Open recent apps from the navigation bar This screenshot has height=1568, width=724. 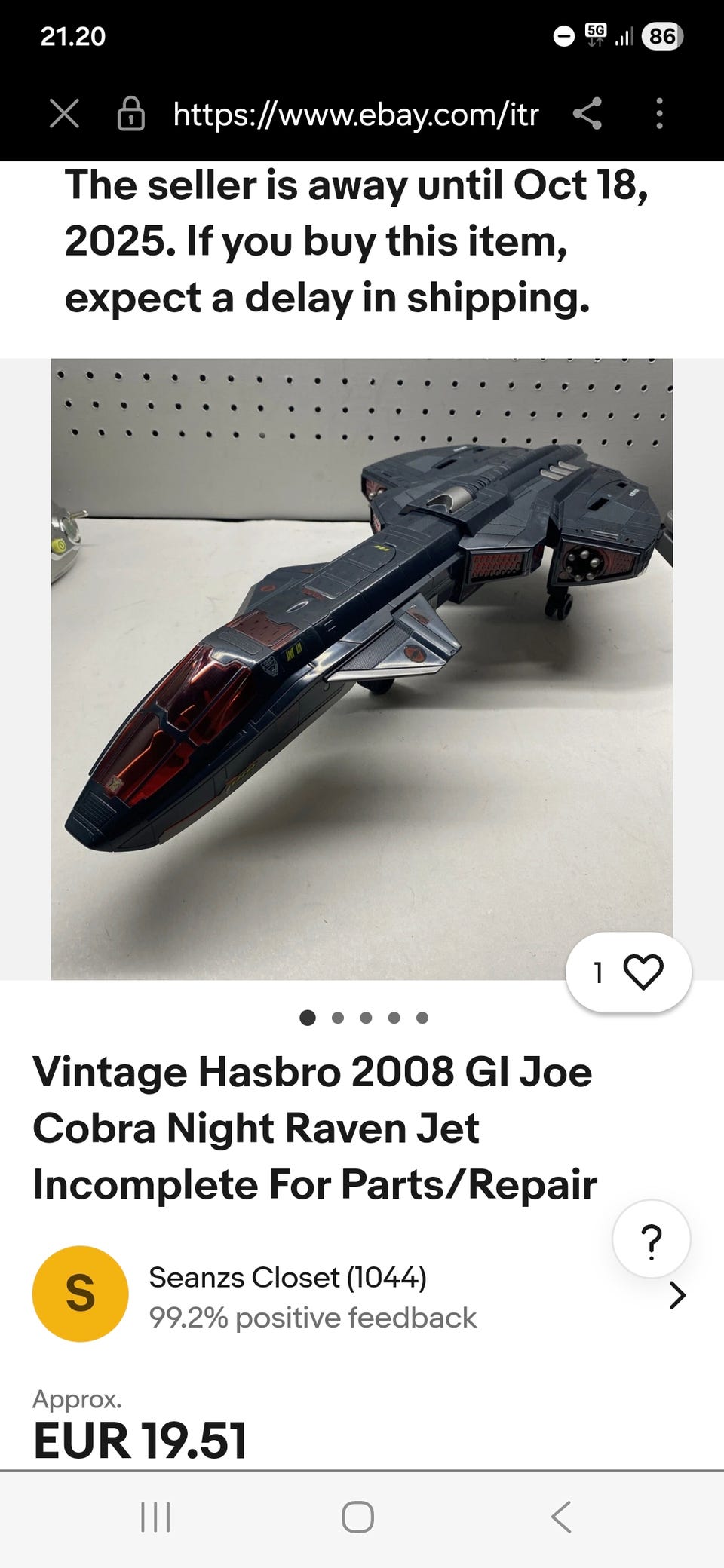[x=156, y=1517]
